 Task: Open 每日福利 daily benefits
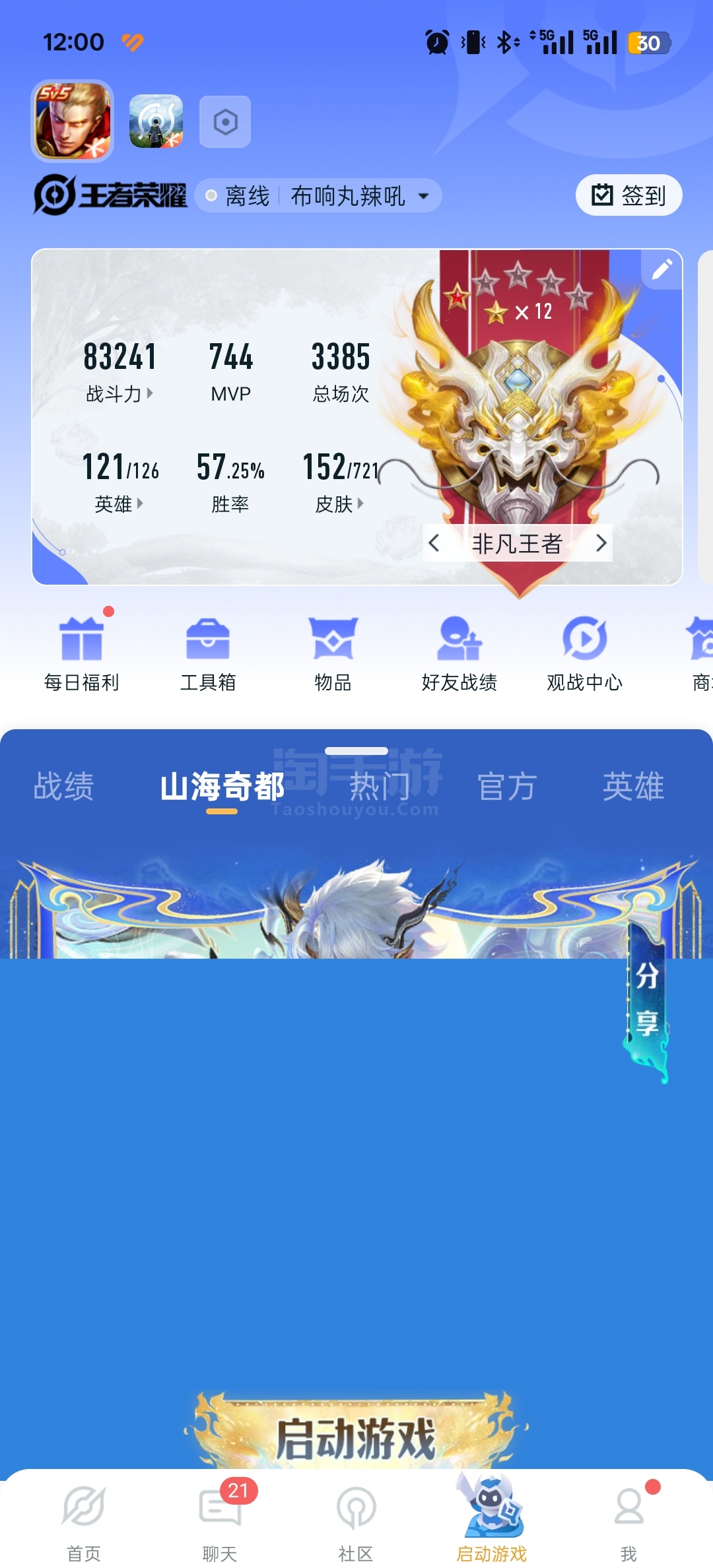pos(82,653)
